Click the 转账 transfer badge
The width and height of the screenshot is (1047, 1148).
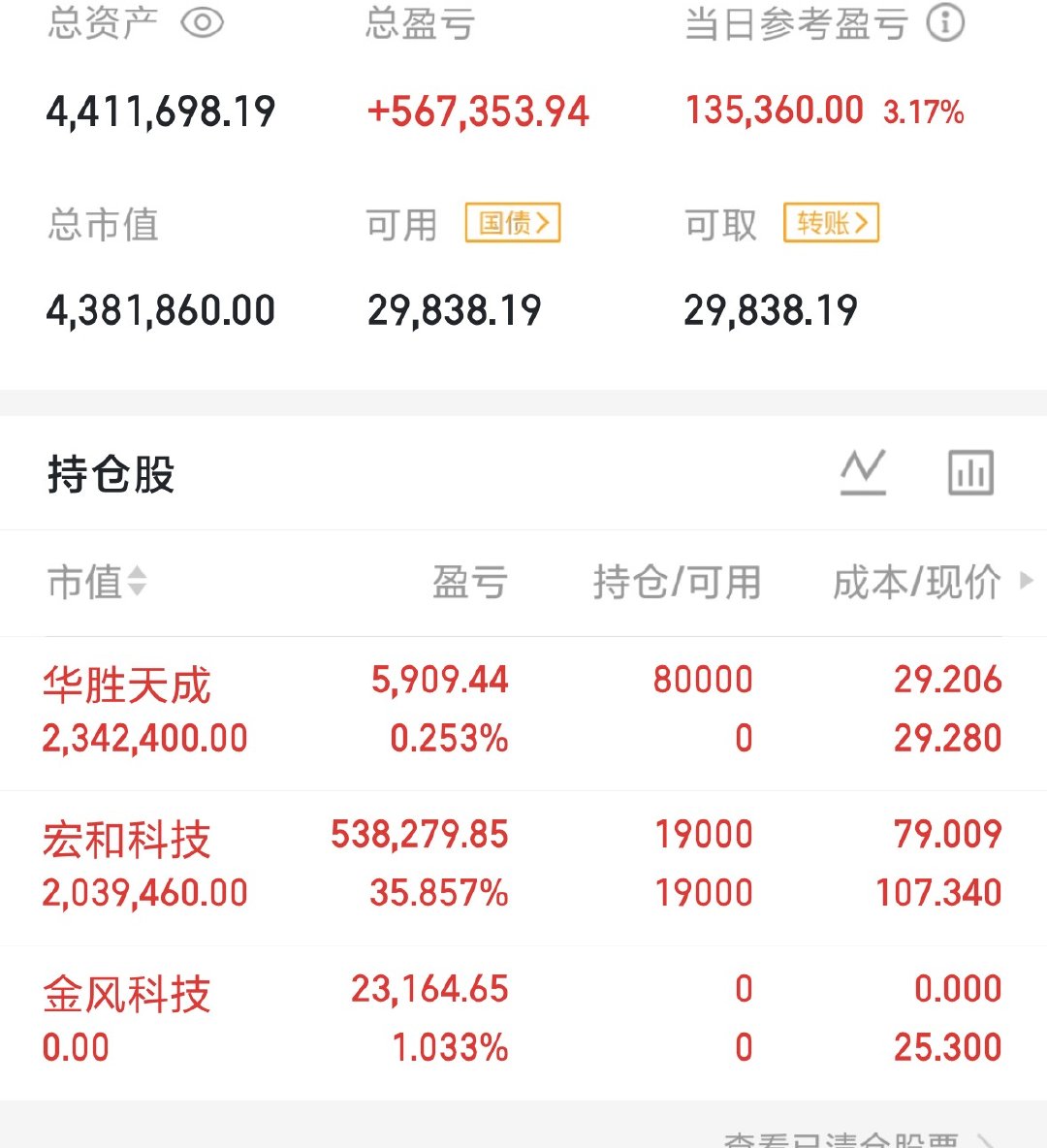tap(832, 222)
